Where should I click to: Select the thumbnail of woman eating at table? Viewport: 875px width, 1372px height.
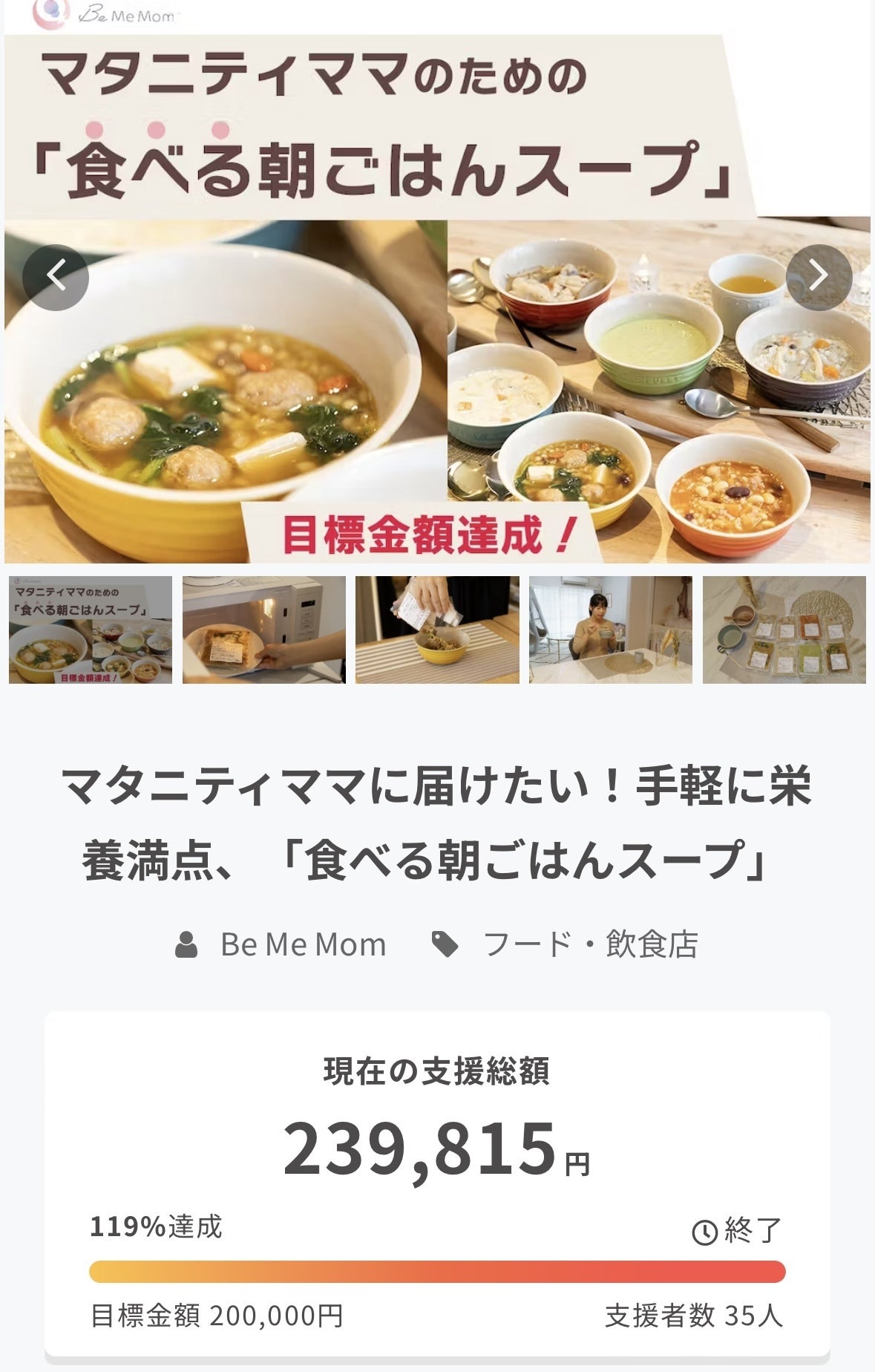pyautogui.click(x=611, y=630)
